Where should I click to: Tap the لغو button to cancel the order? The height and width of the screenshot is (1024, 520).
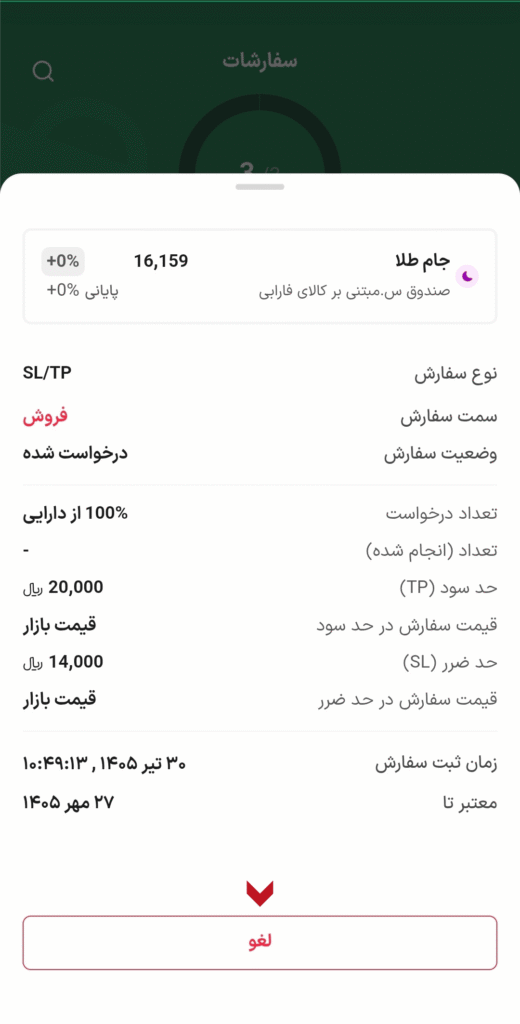point(260,942)
